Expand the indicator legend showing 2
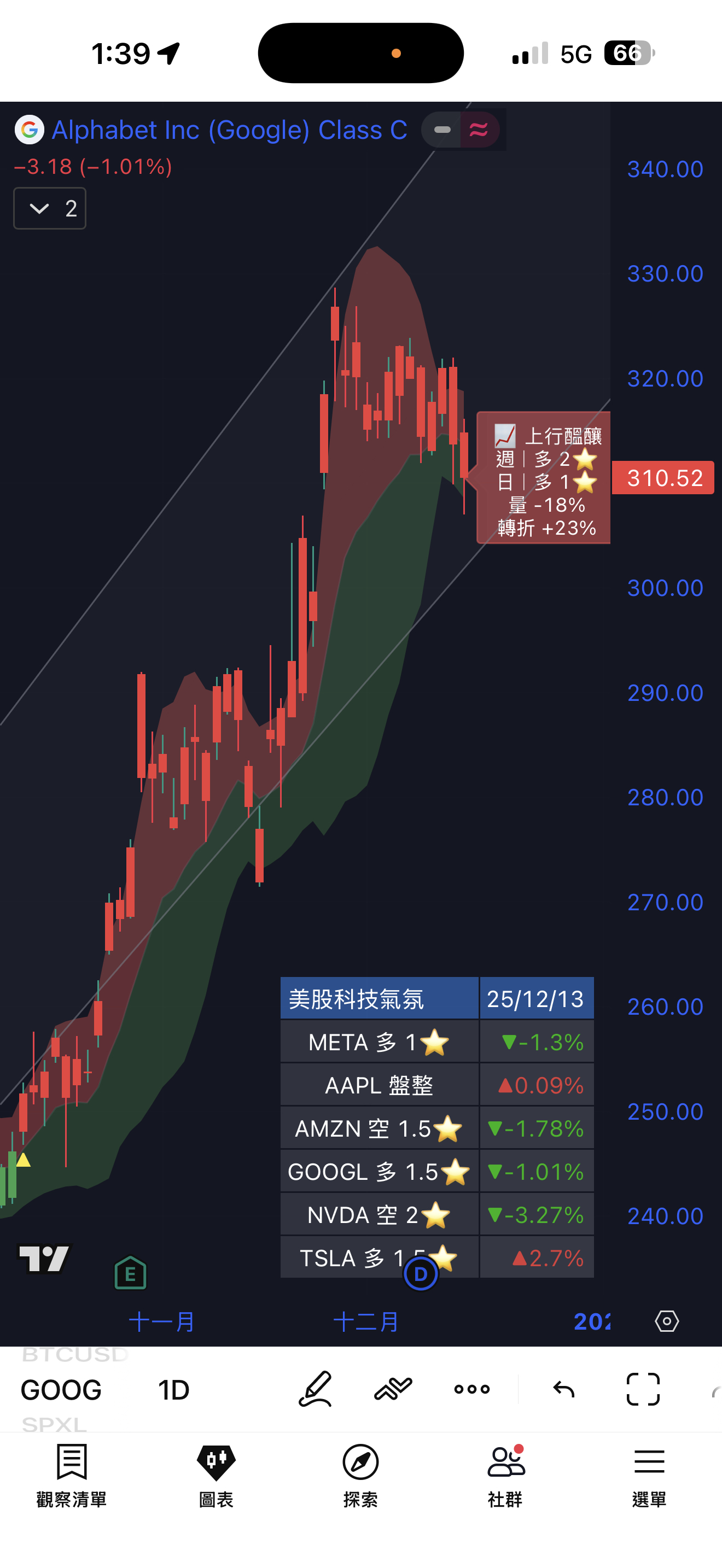Screen dimensions: 722x1568 point(50,209)
